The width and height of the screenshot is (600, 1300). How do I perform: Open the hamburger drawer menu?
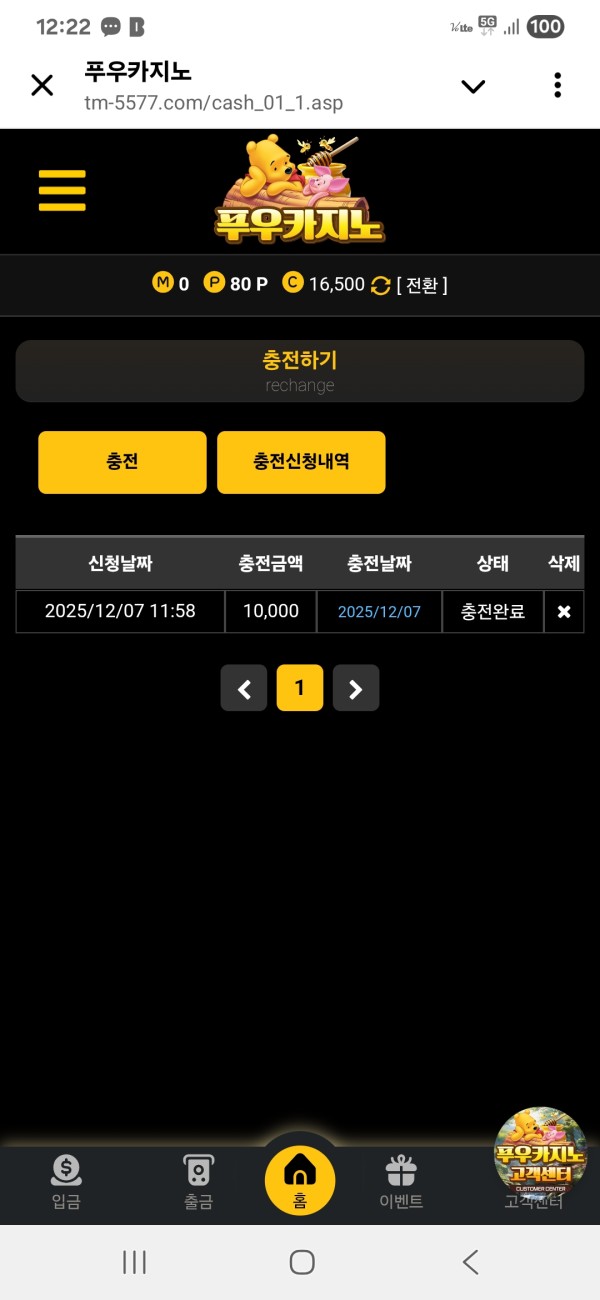pos(62,190)
